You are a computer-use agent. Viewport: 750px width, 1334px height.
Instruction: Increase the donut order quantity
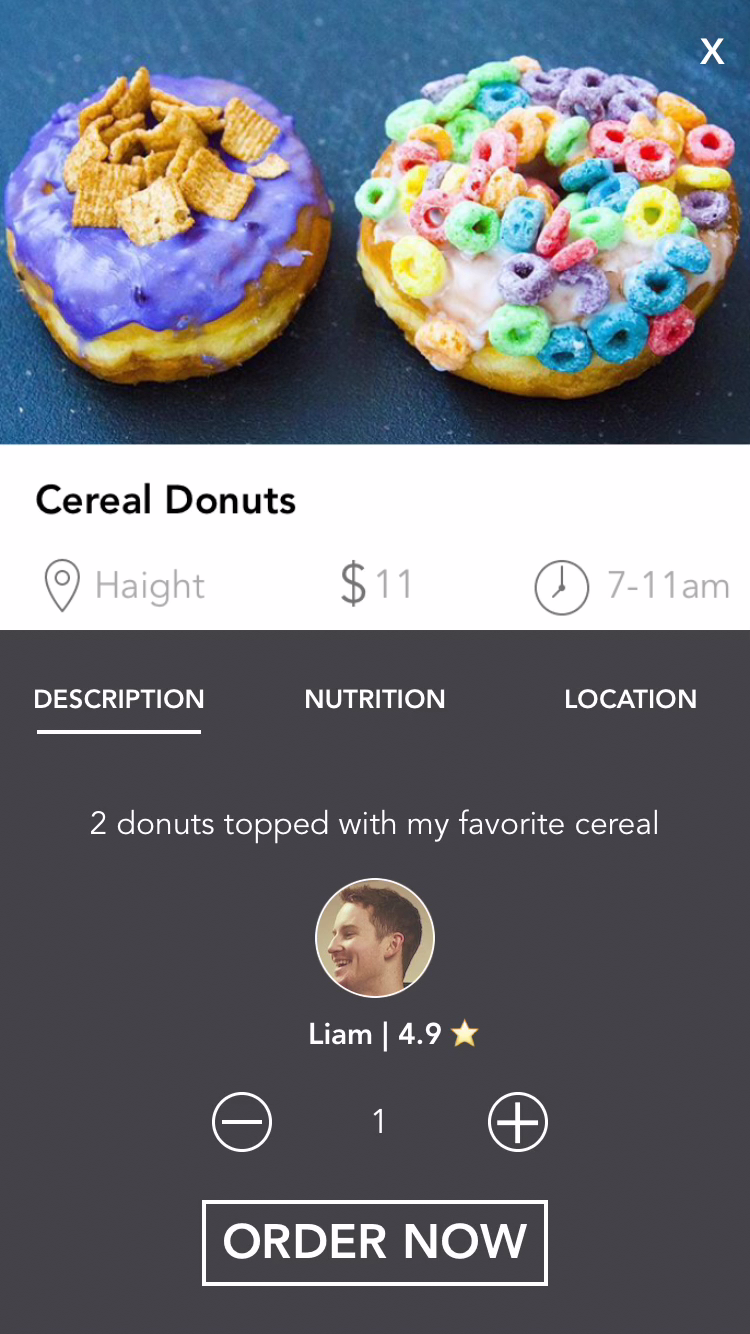click(x=518, y=1122)
